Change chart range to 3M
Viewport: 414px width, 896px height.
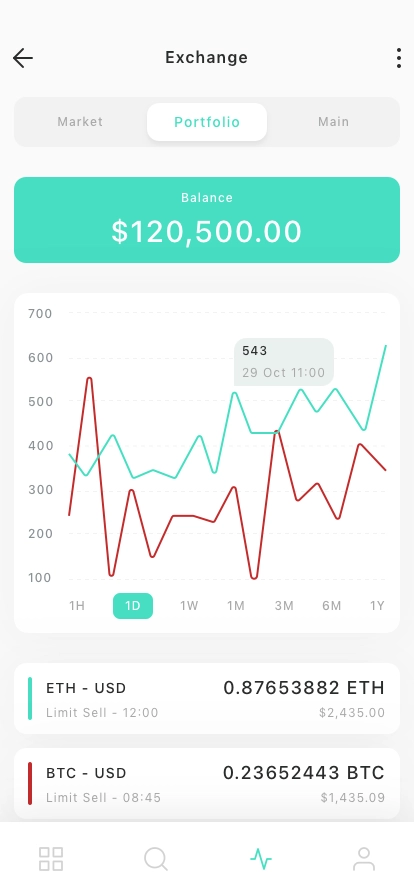pyautogui.click(x=284, y=606)
